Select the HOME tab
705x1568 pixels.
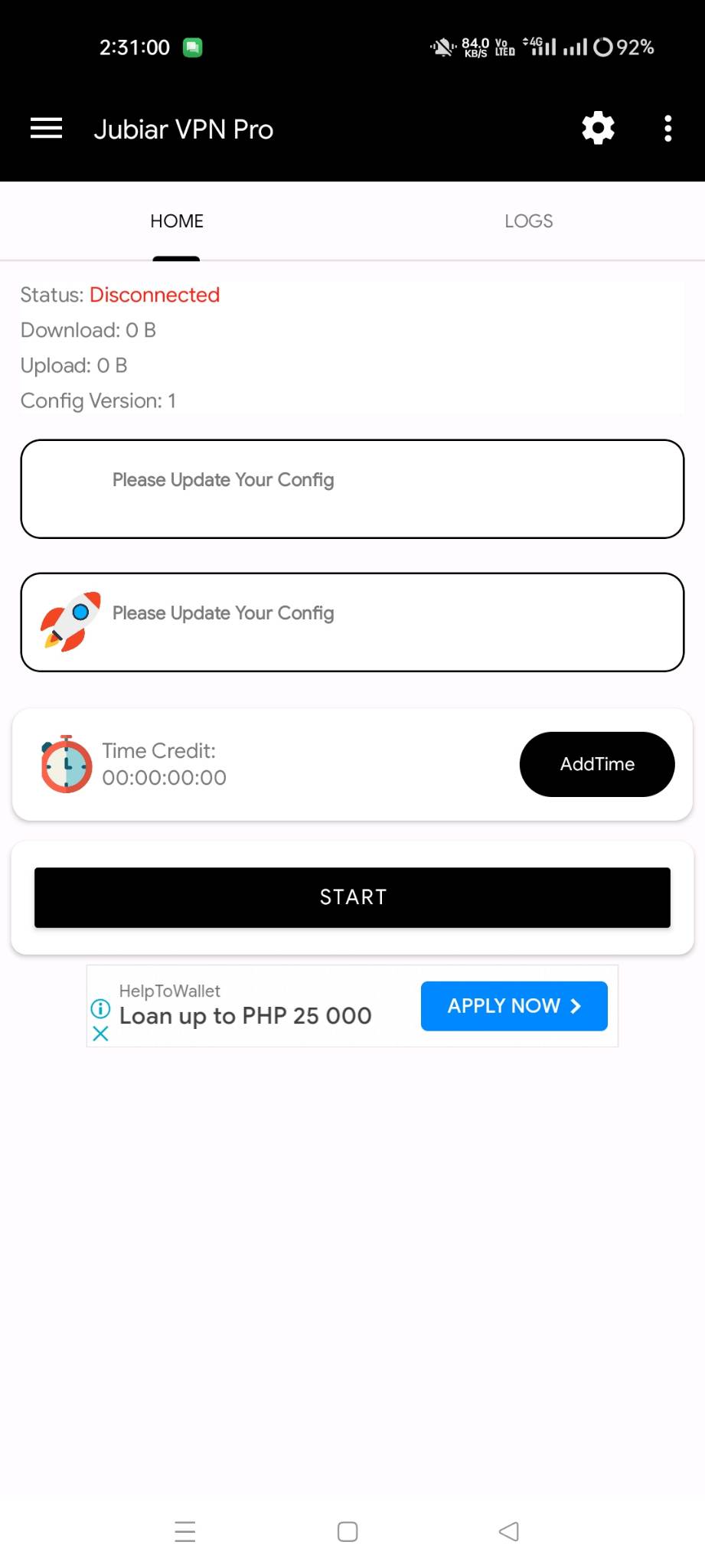[176, 221]
